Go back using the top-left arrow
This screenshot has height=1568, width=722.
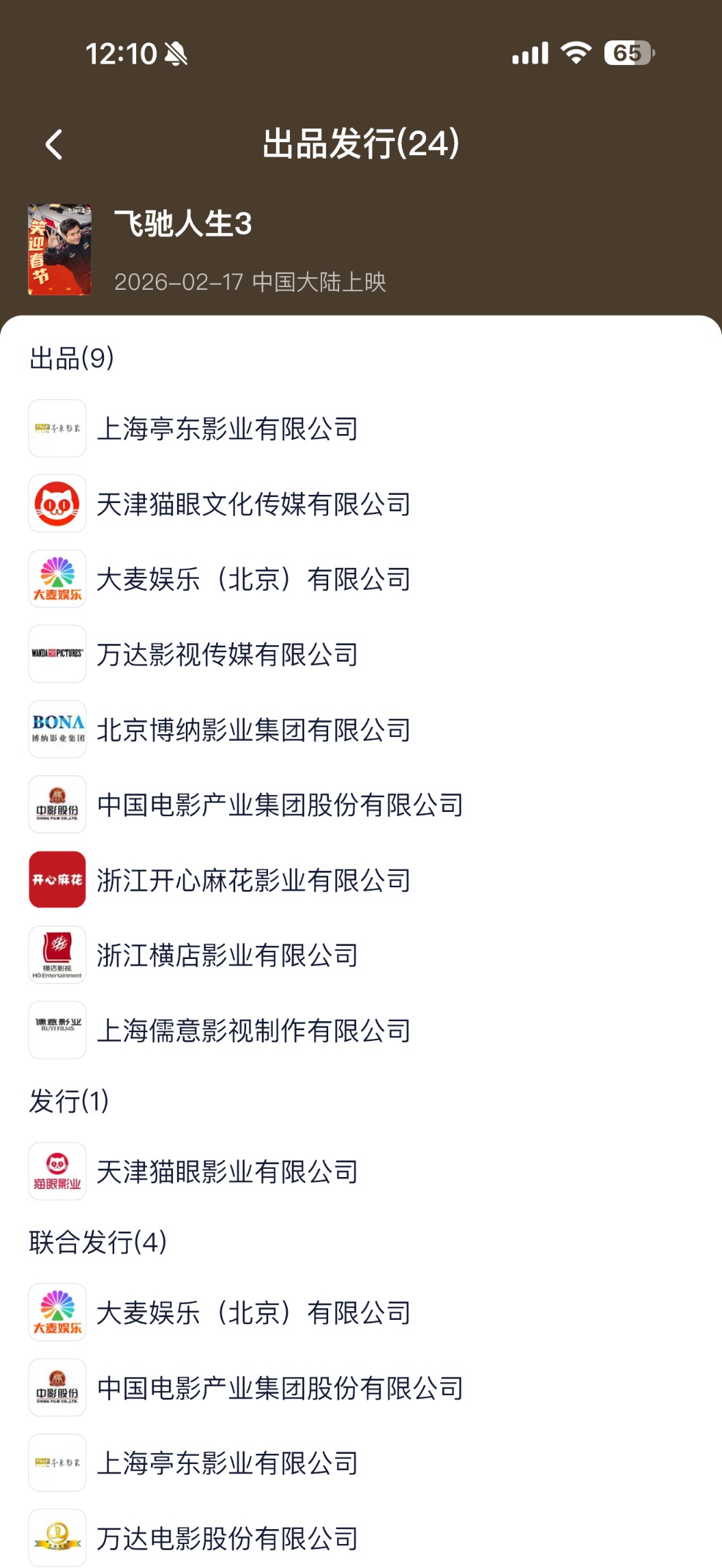[54, 145]
